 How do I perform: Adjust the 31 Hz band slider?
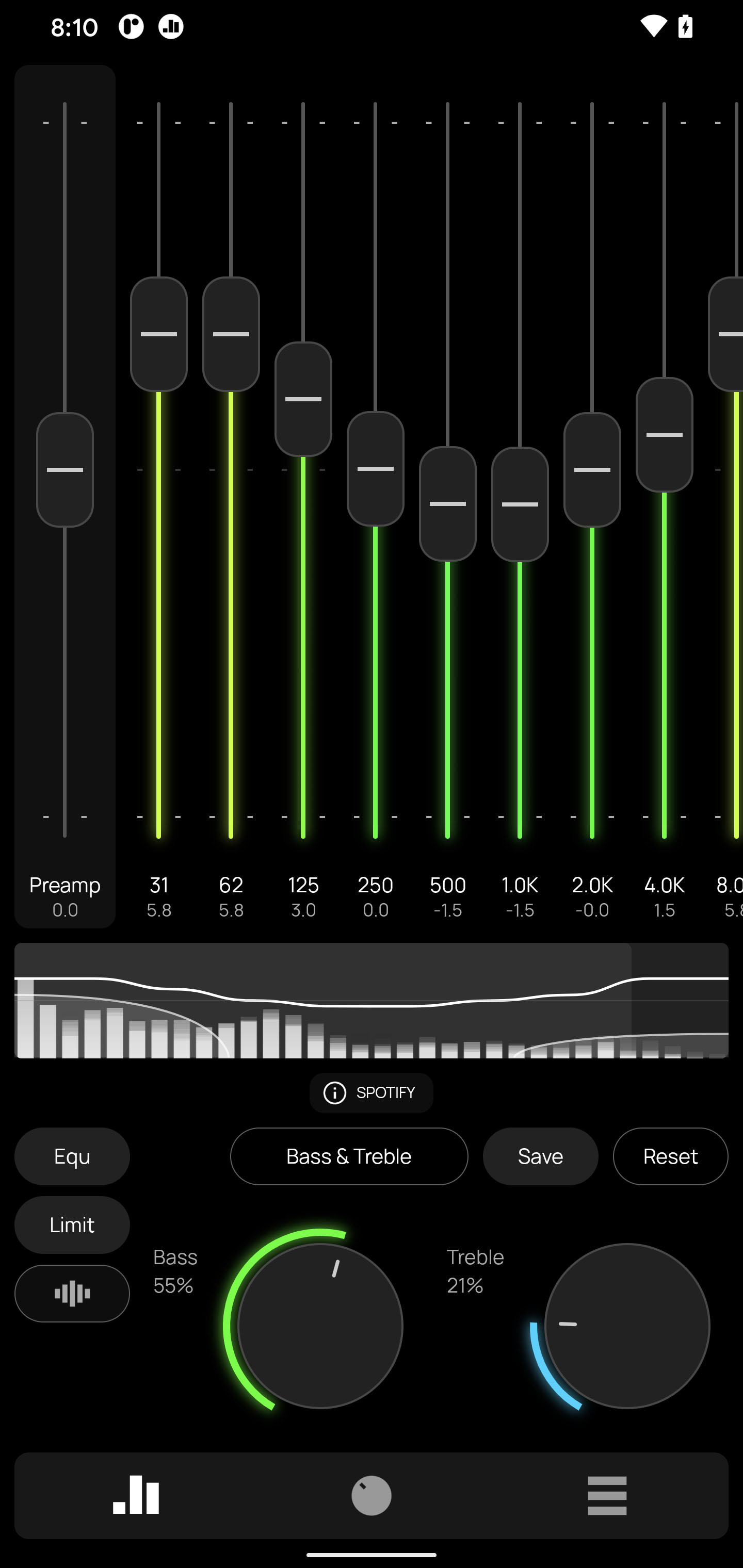pyautogui.click(x=159, y=334)
